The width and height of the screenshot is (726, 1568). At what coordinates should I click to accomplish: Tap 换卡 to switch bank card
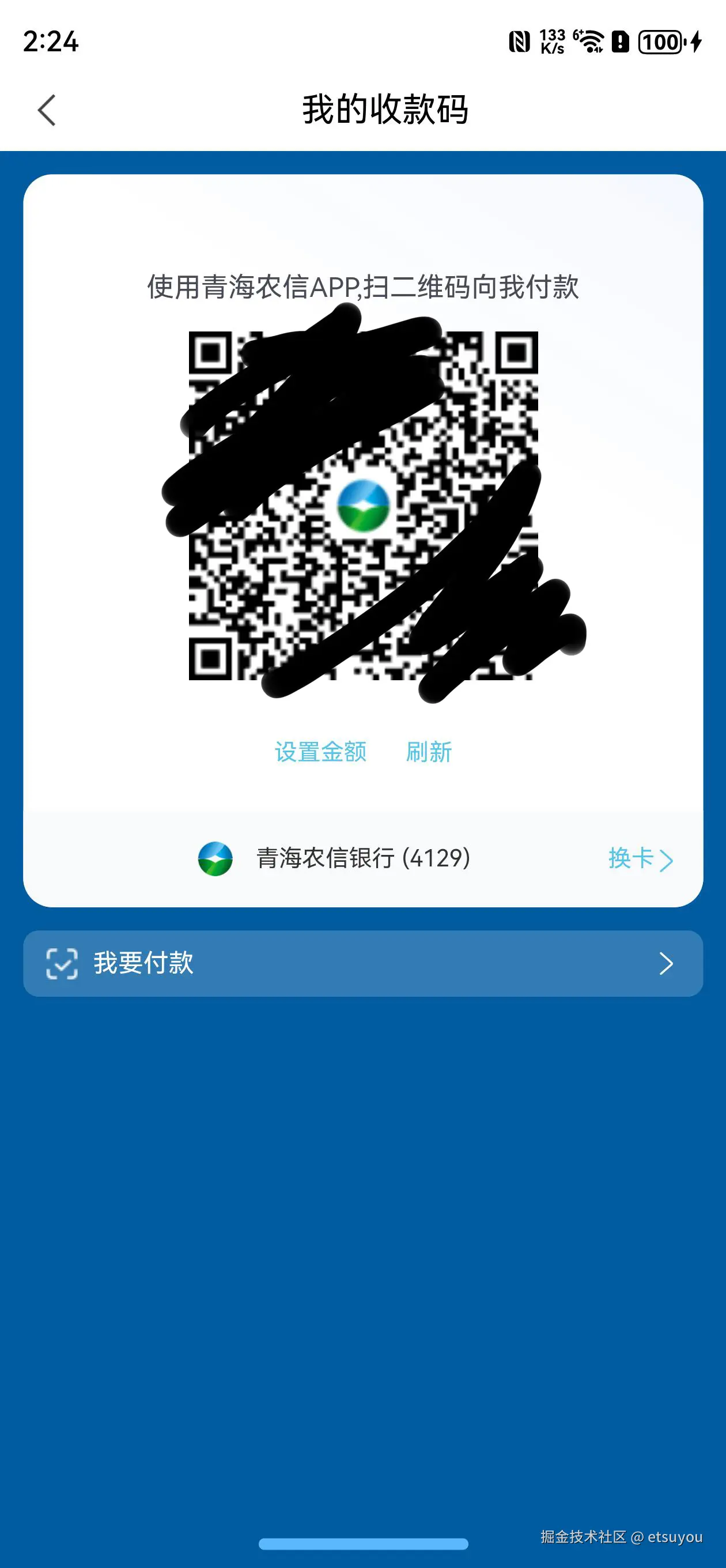click(640, 859)
